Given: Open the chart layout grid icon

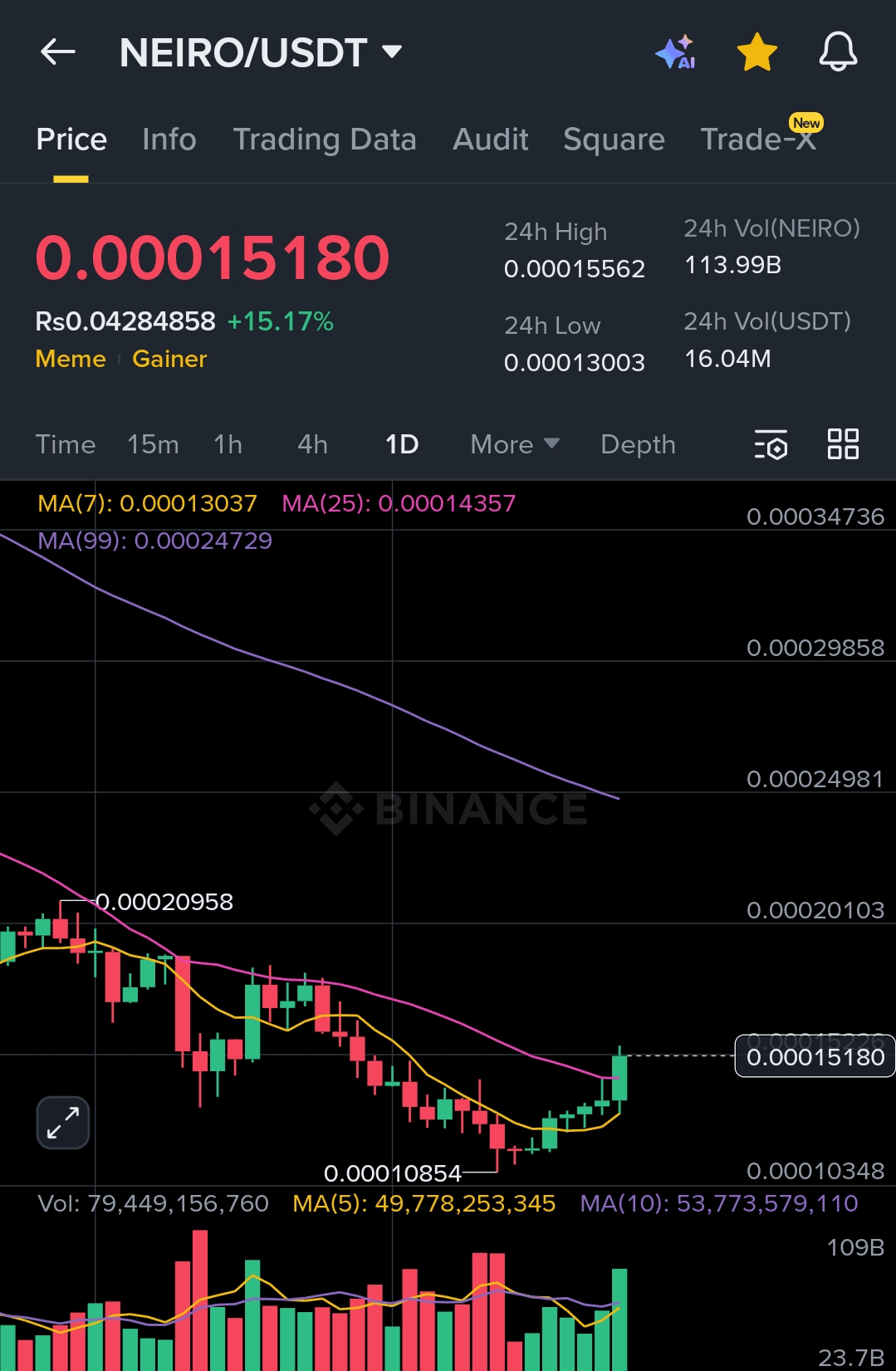Looking at the screenshot, I should pyautogui.click(x=843, y=444).
